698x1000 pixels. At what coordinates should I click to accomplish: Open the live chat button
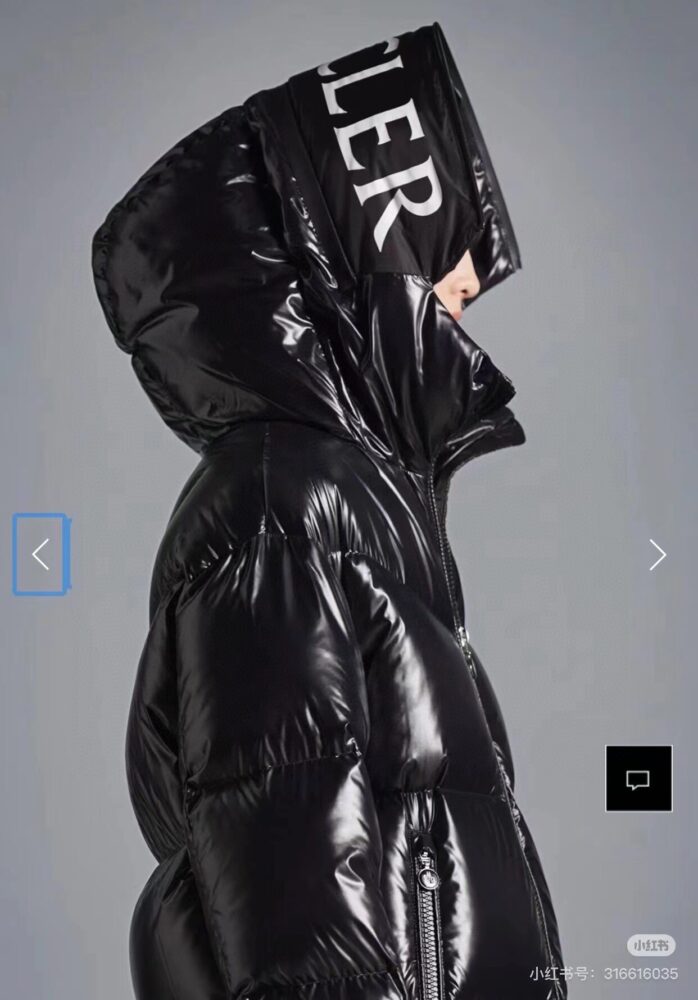click(x=638, y=778)
